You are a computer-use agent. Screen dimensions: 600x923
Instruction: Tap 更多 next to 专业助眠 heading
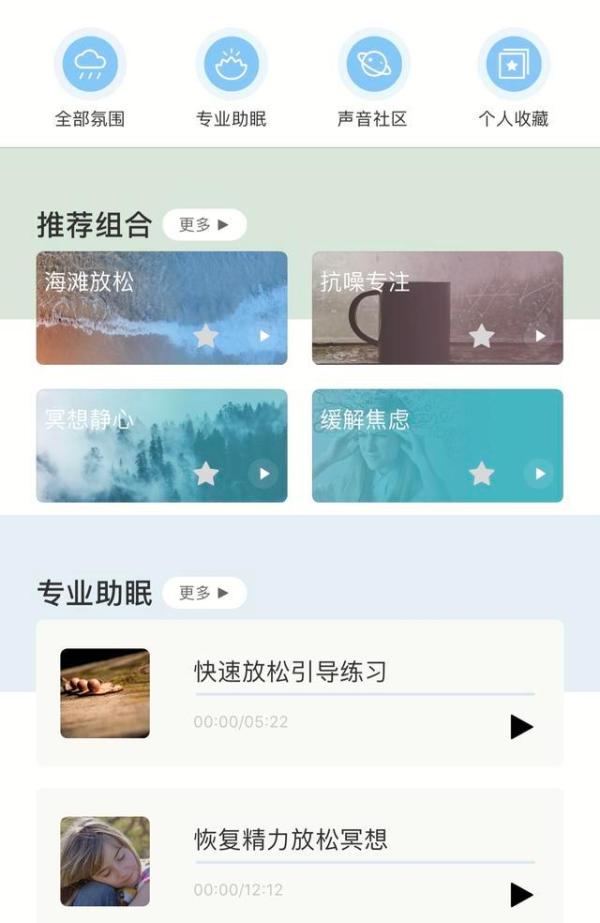204,593
